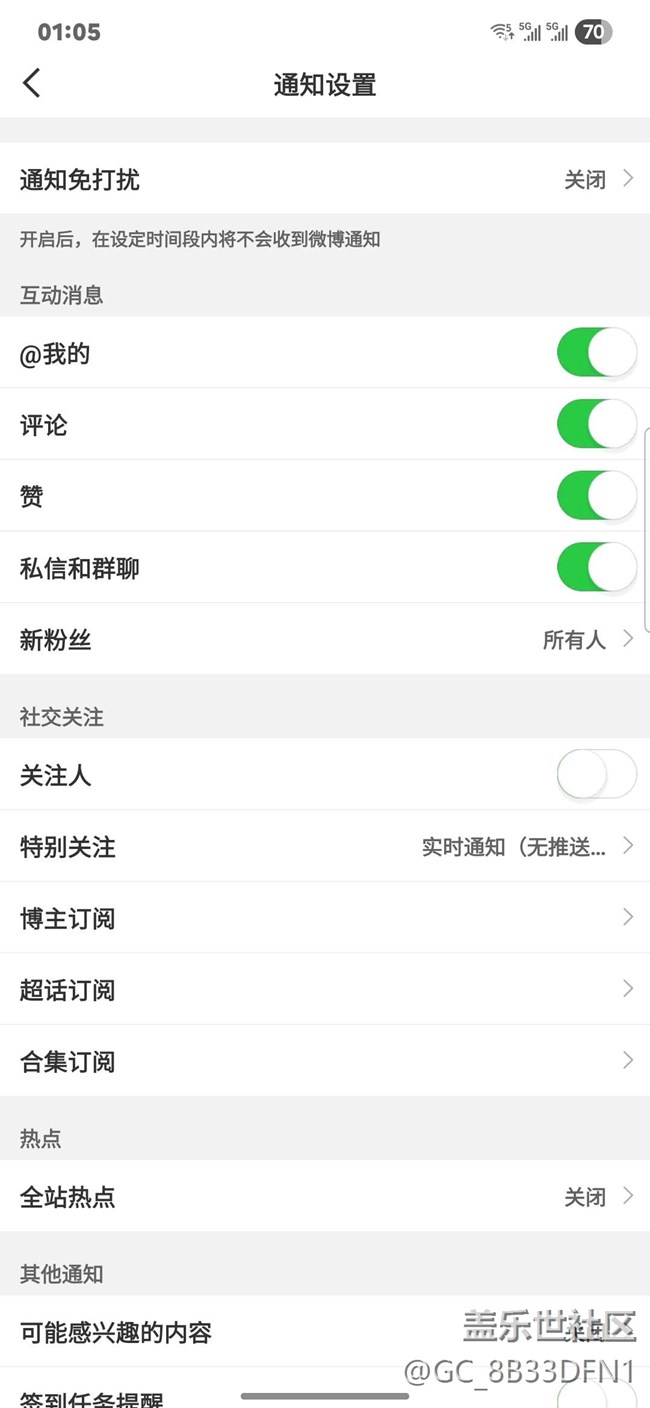Viewport: 650px width, 1408px height.
Task: Open 合集订阅
Action: [x=325, y=1061]
